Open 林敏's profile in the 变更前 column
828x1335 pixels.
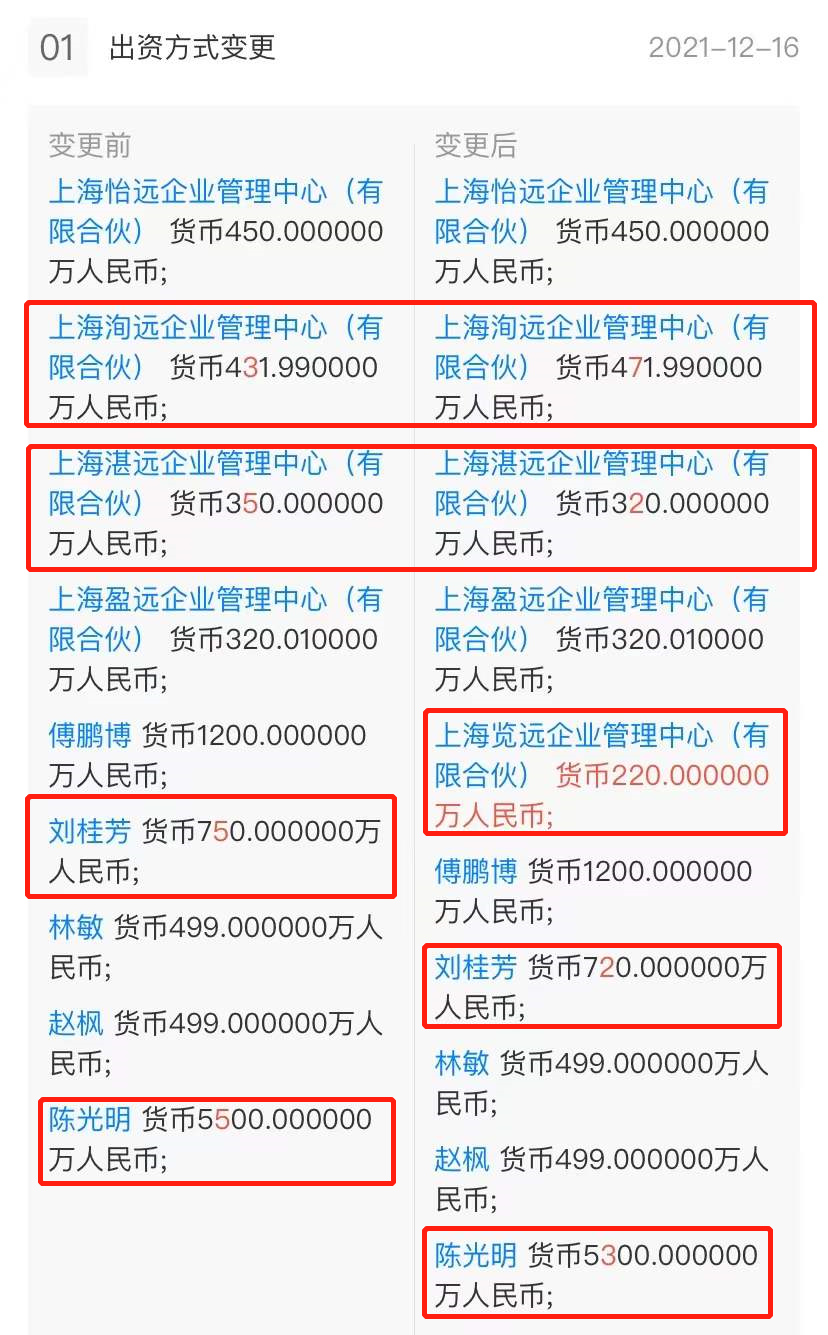pos(76,928)
